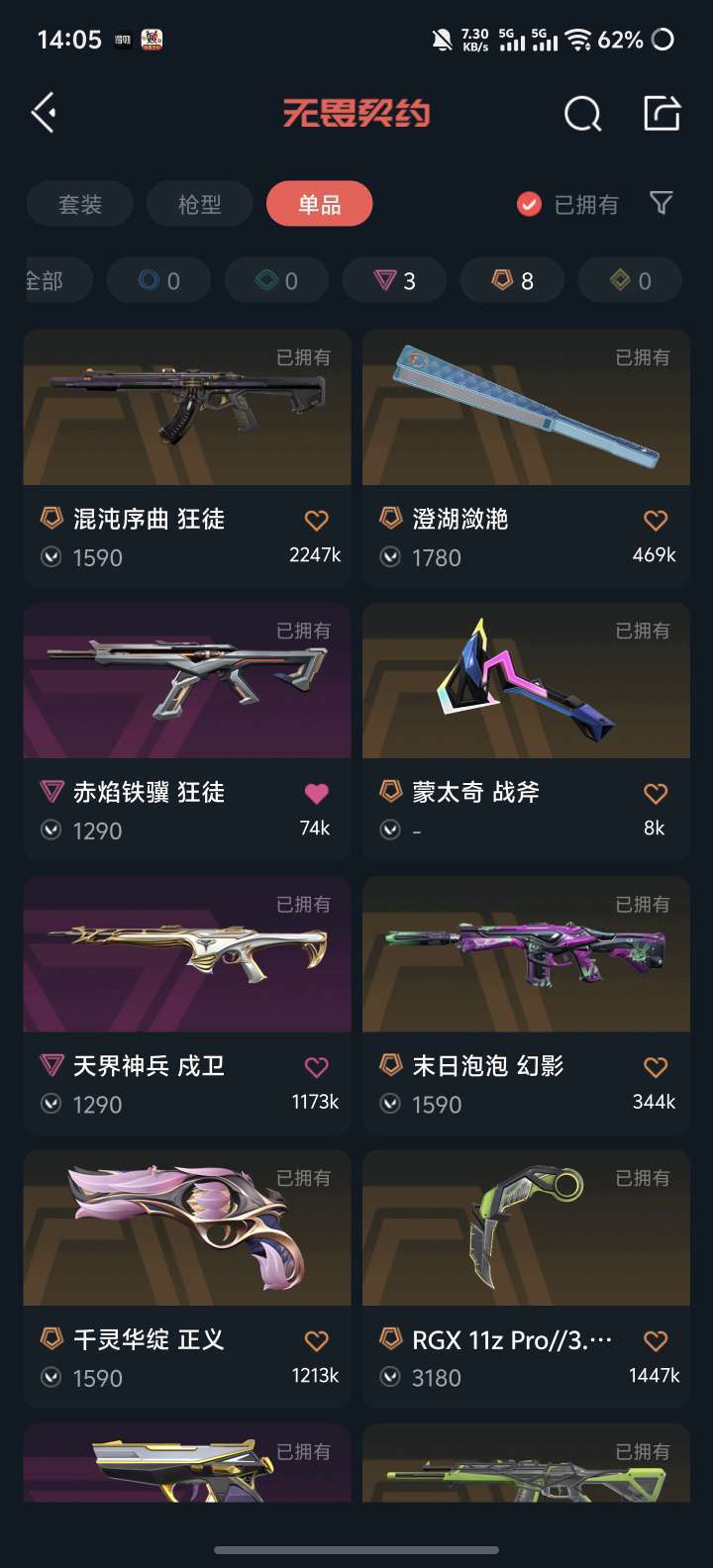The image size is (713, 1568).
Task: Like the 天界神兵 戍卫 skin
Action: tap(316, 1067)
